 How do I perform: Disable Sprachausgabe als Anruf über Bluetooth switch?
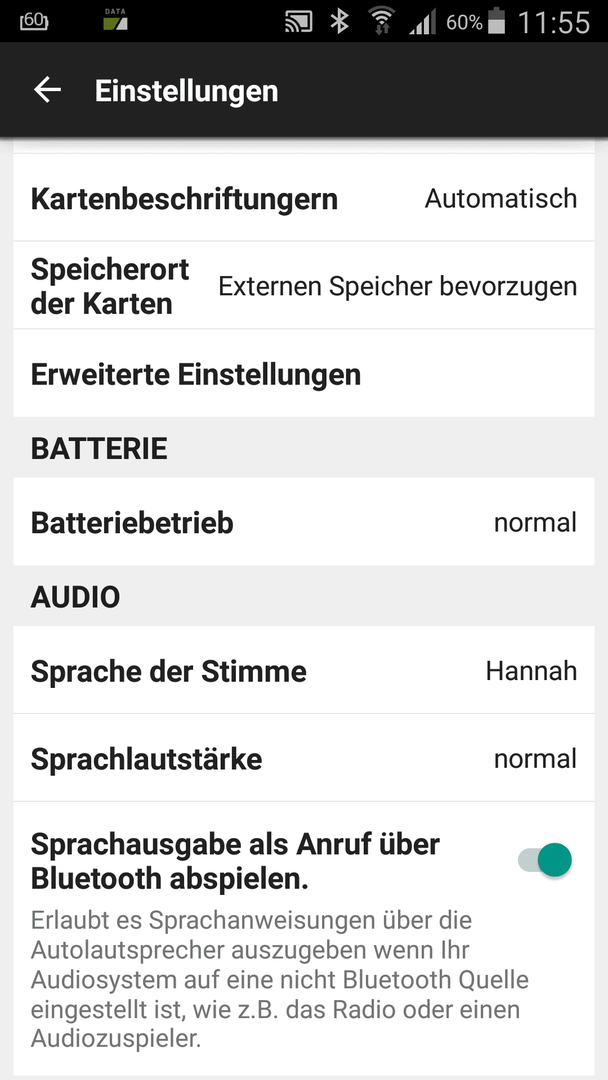coord(545,860)
